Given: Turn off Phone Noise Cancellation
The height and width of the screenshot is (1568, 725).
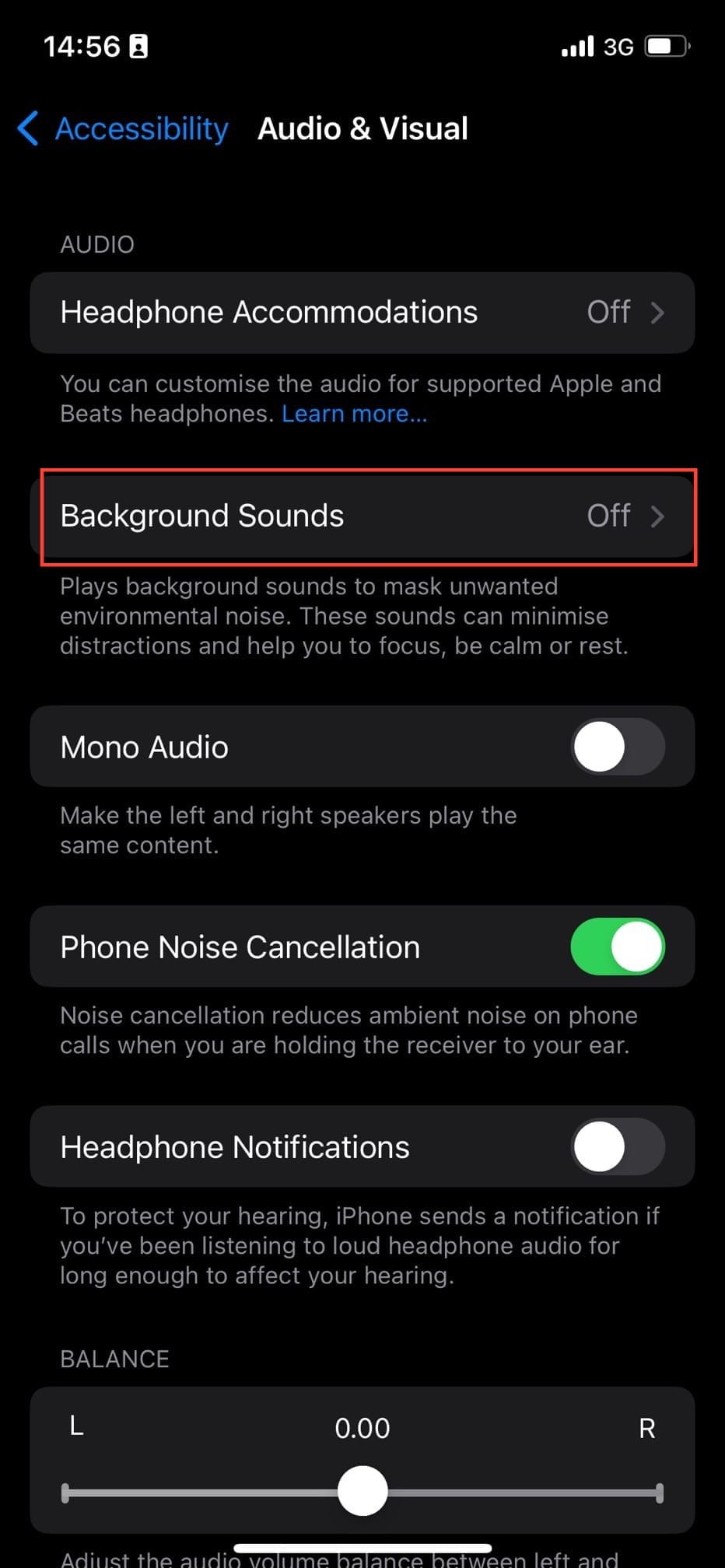Looking at the screenshot, I should [x=618, y=947].
